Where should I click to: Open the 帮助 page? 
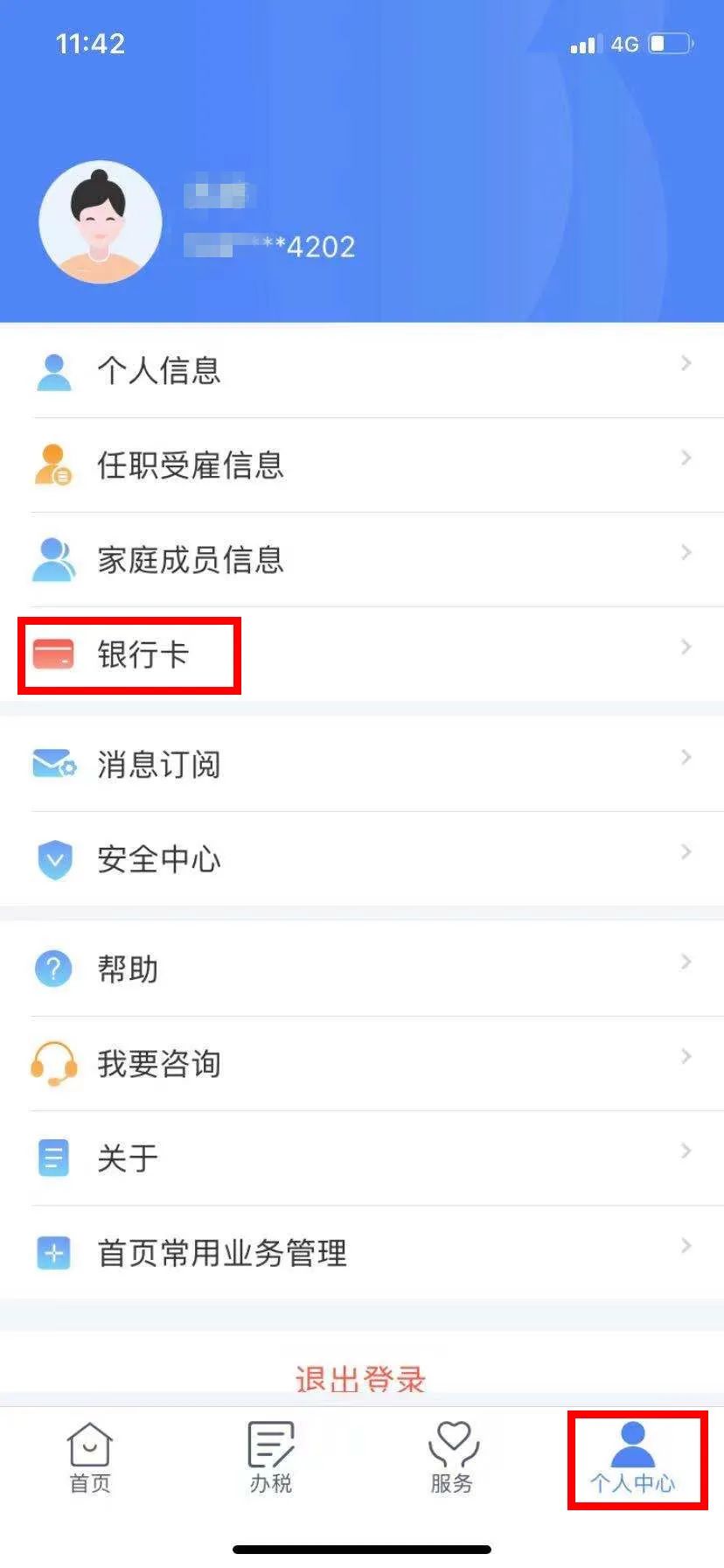coord(362,969)
